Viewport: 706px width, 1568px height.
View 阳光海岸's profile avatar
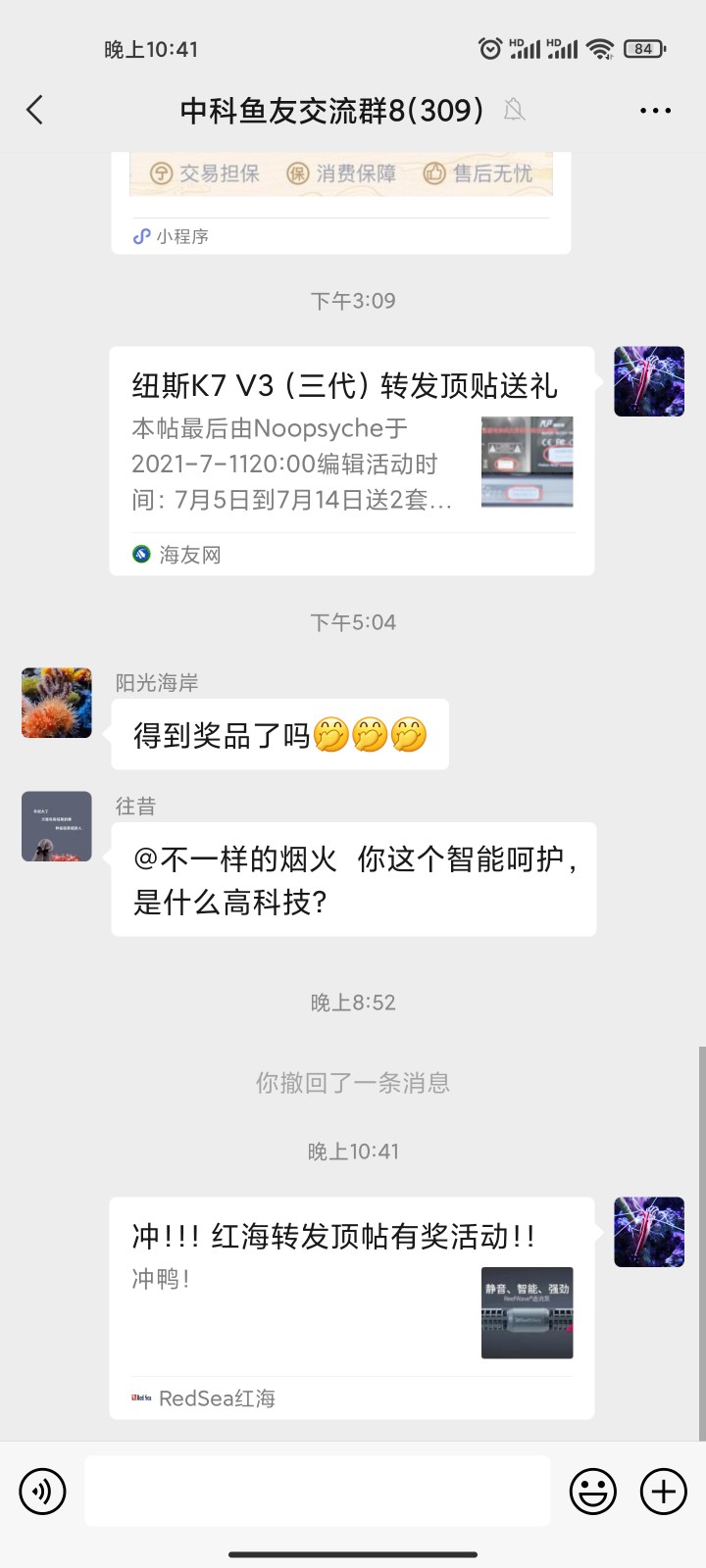[57, 703]
